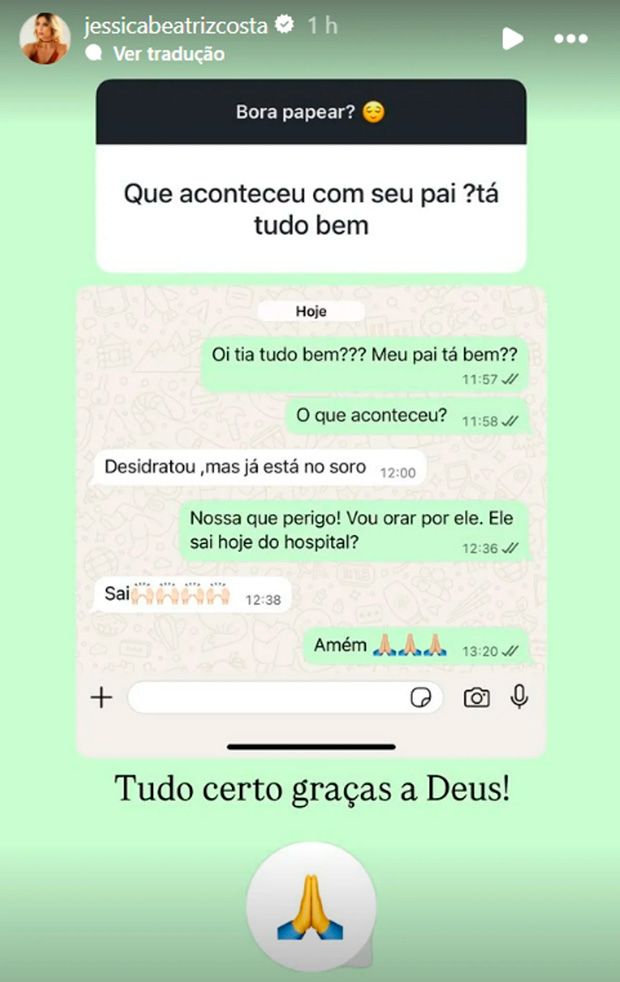
Task: Open jessicabeatrizcosta's profile picture
Action: point(45,39)
